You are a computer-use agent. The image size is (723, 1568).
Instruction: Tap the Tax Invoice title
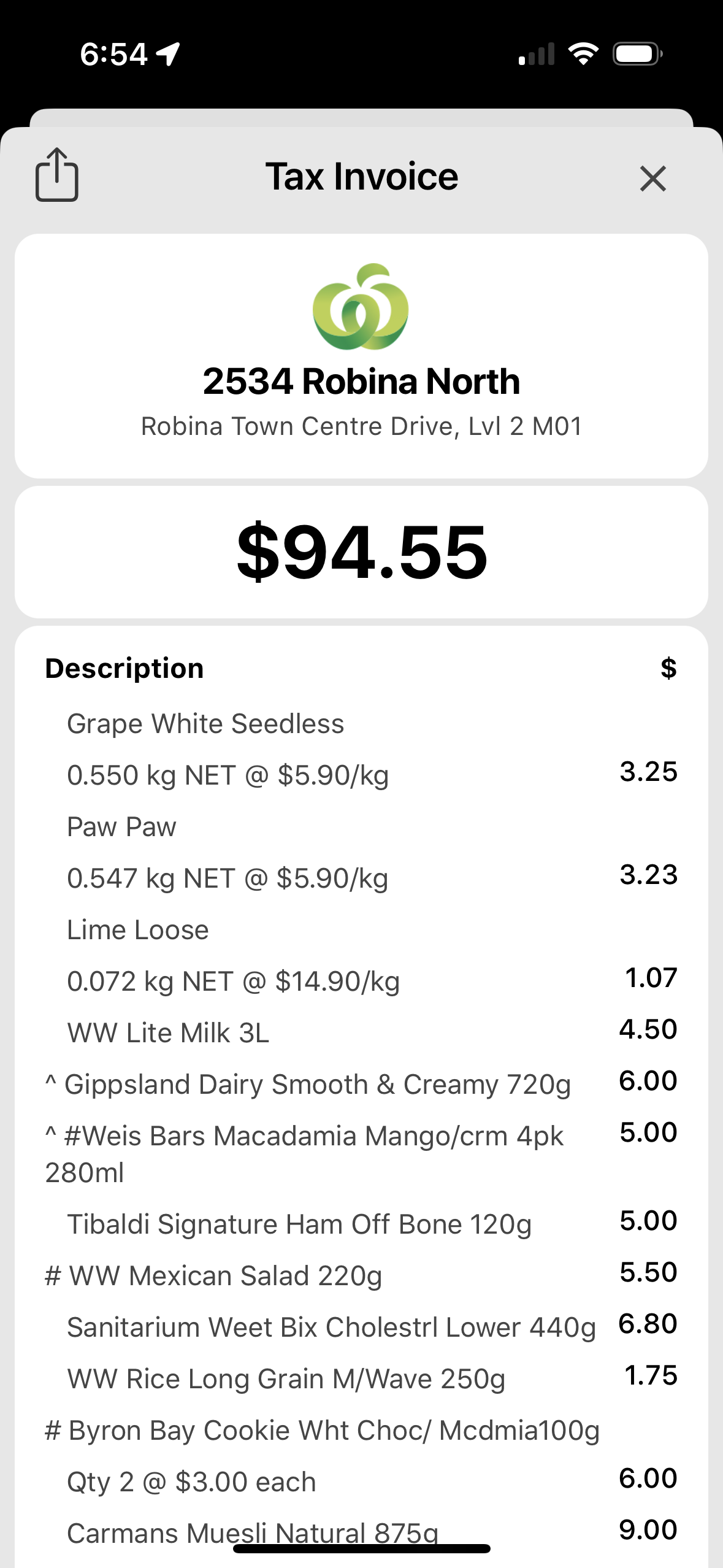point(362,176)
